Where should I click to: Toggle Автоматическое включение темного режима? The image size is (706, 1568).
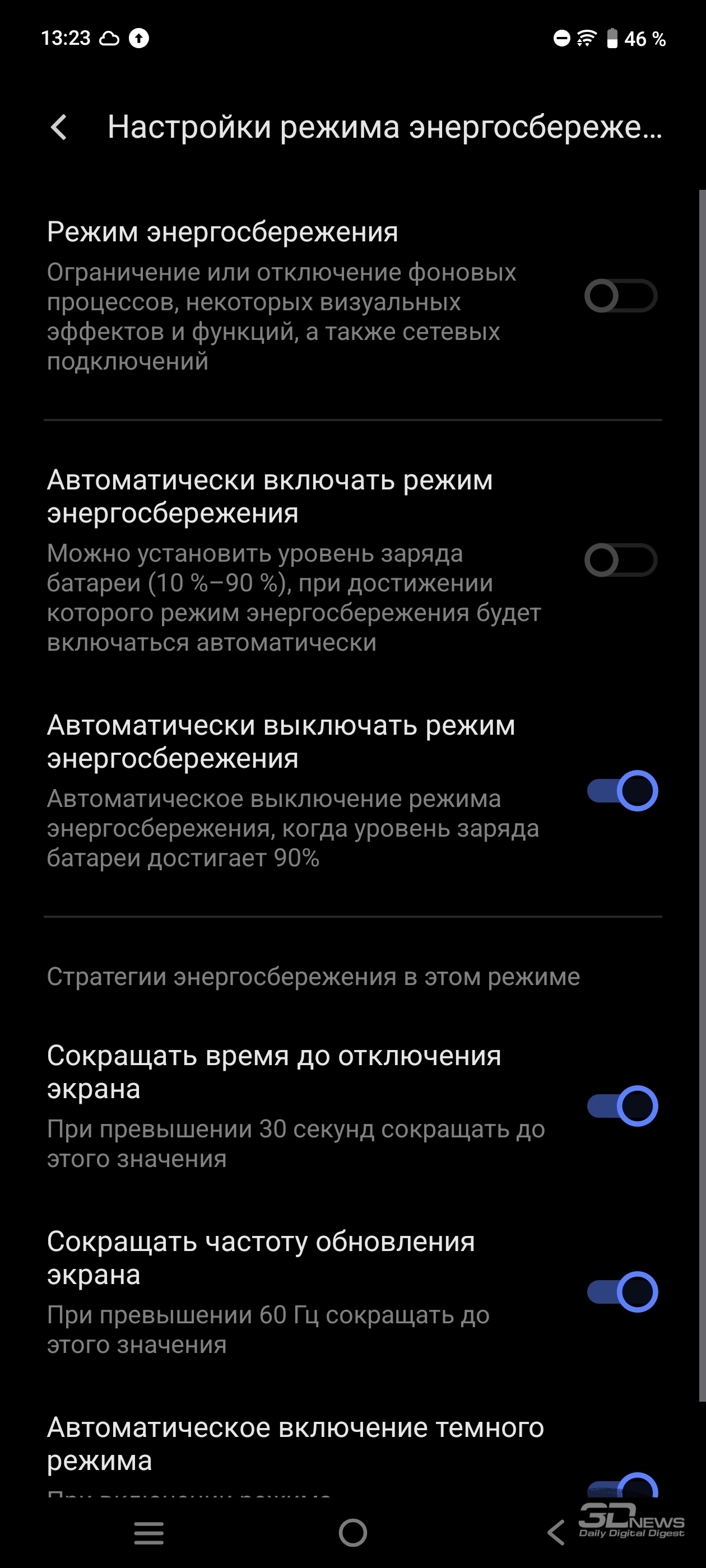point(622,1485)
